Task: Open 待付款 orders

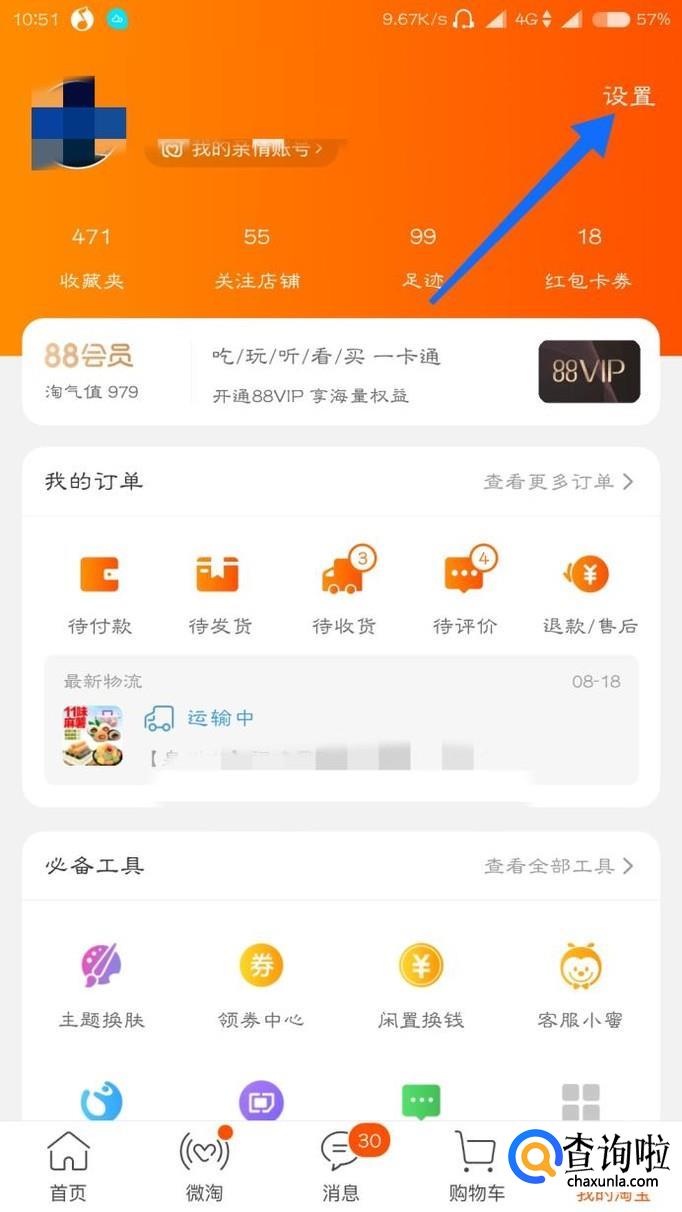Action: pos(99,592)
